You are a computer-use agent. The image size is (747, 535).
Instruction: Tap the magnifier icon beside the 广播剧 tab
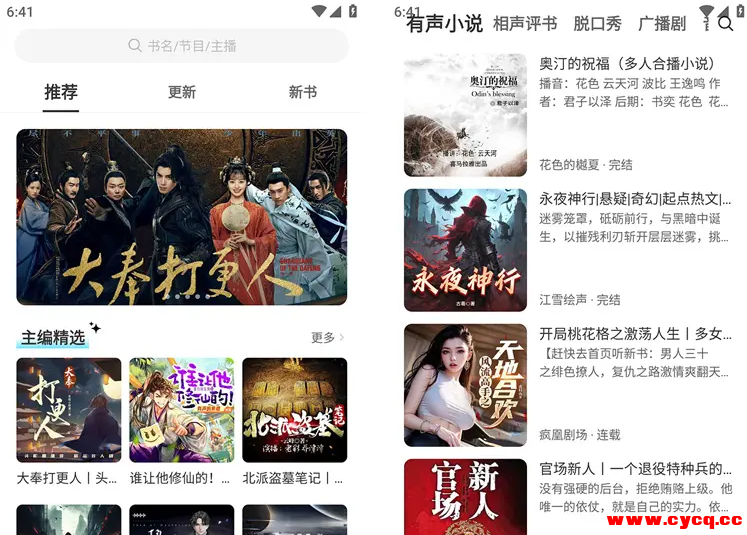pos(726,24)
